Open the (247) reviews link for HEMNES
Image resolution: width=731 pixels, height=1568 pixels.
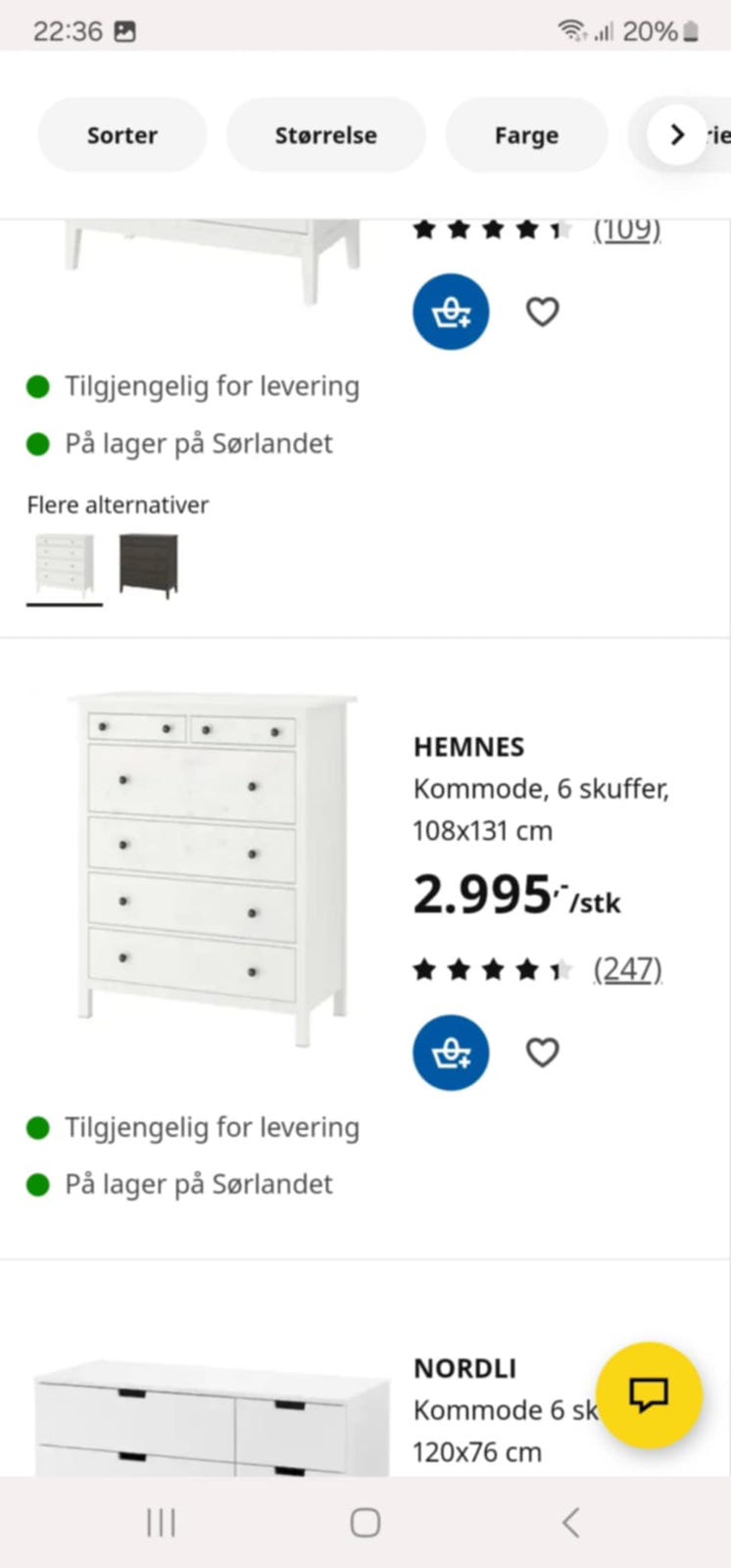(627, 968)
